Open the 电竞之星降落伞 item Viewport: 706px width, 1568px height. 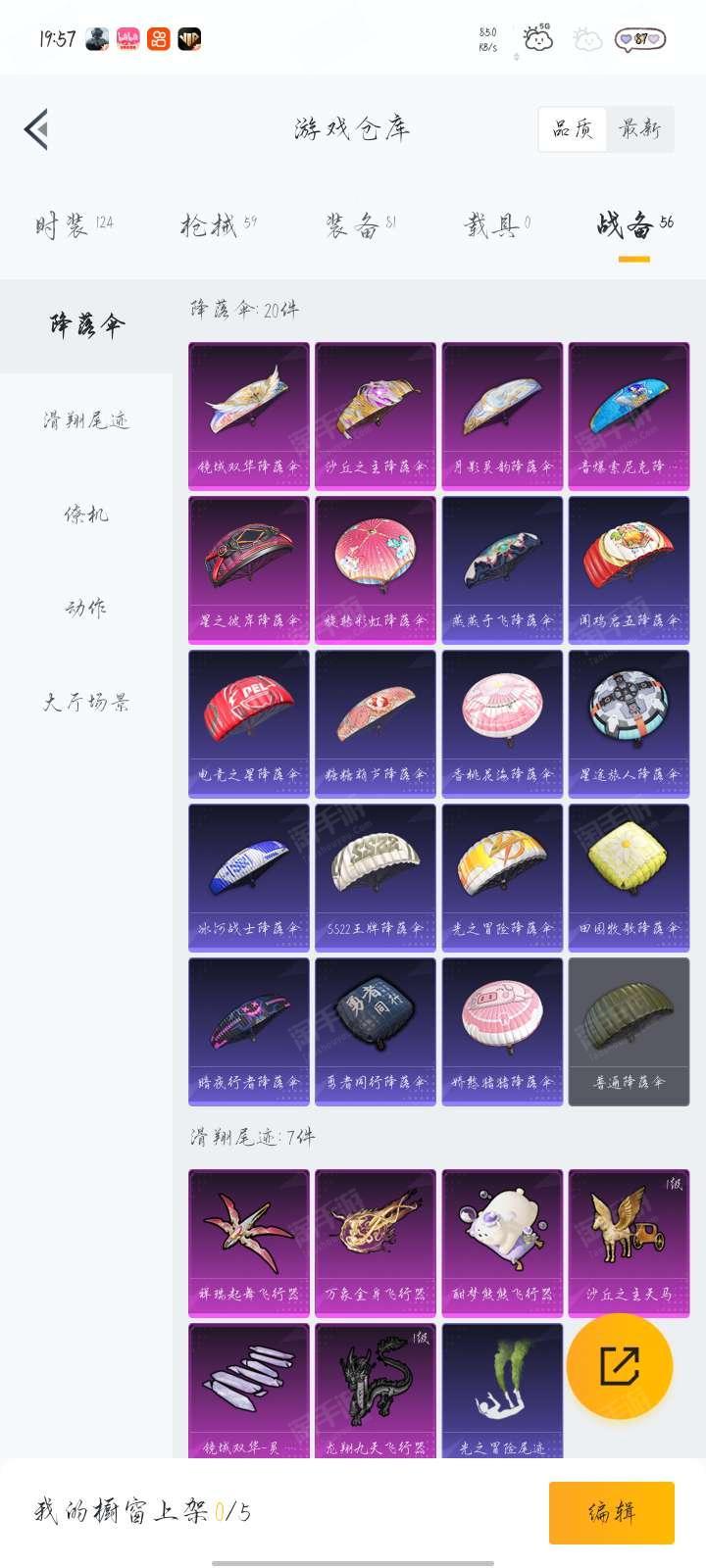click(249, 723)
